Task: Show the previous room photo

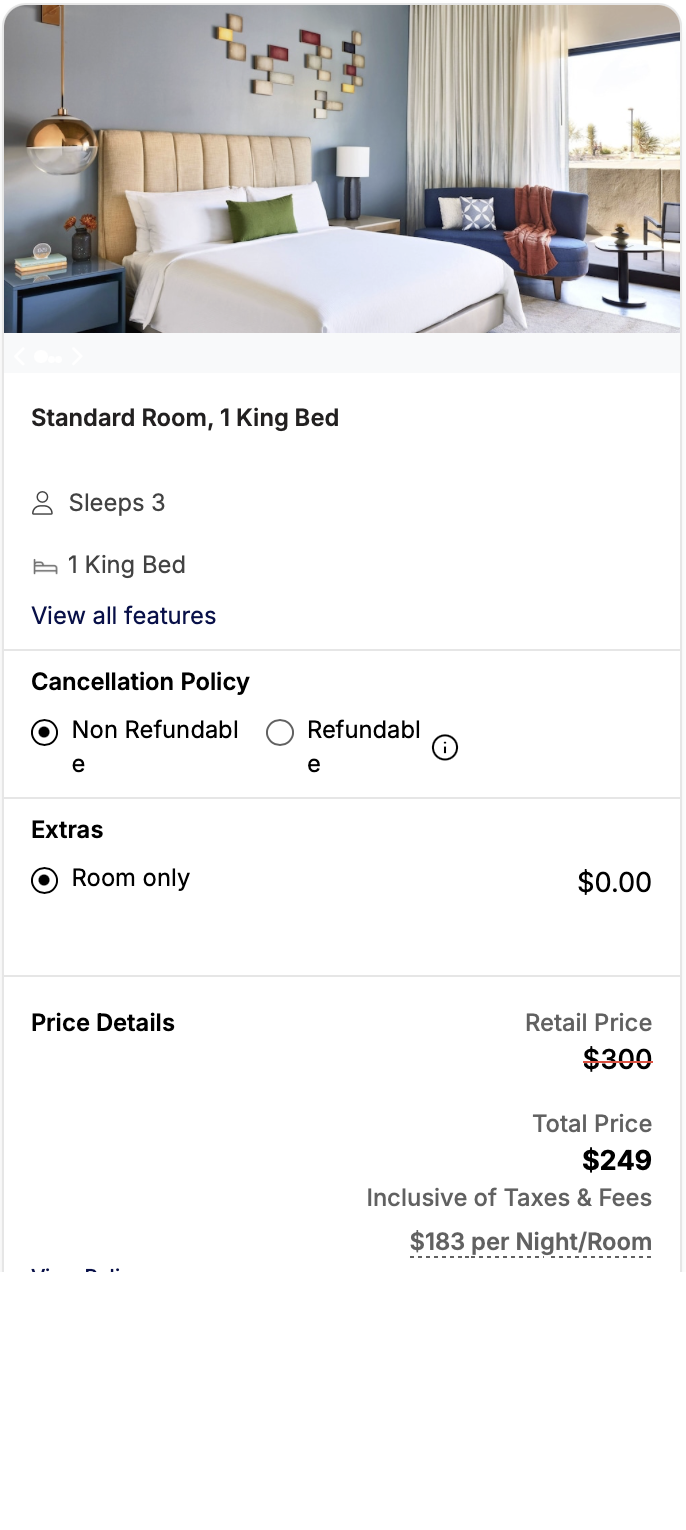Action: point(19,356)
